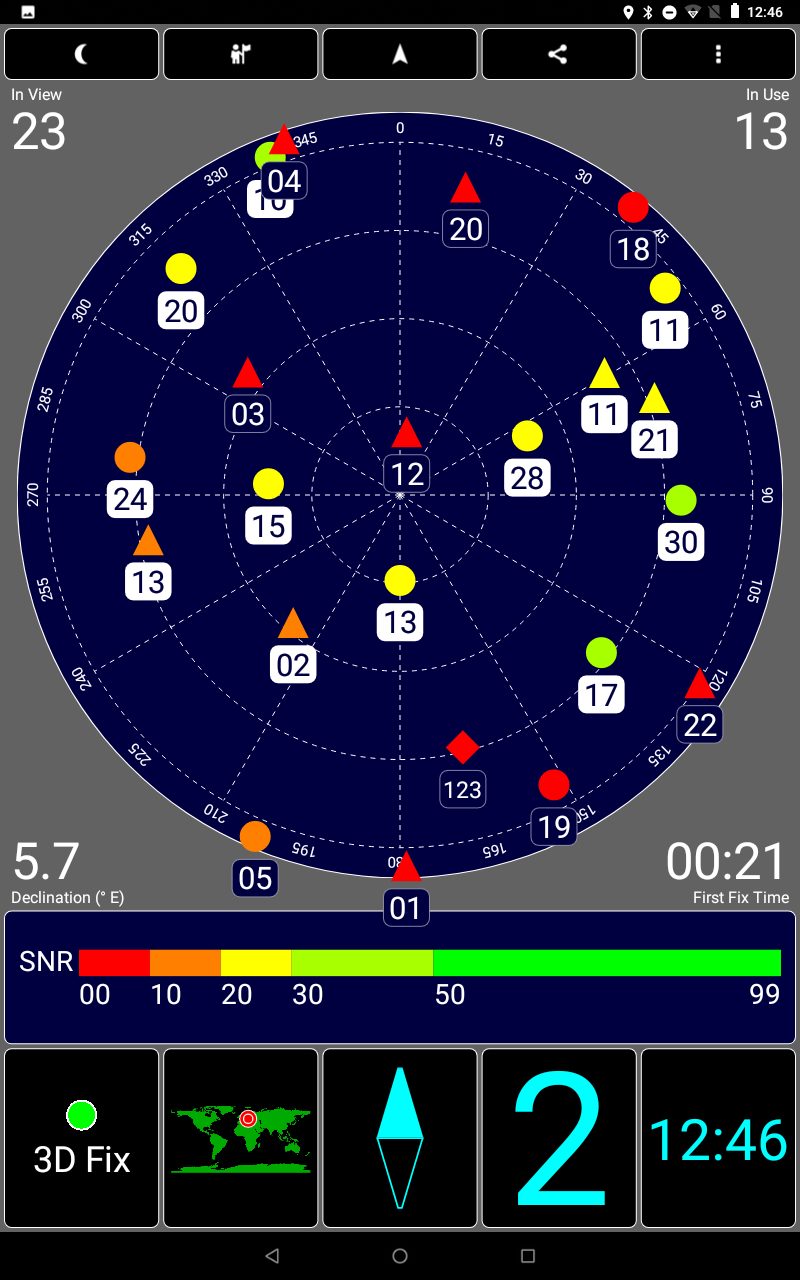The width and height of the screenshot is (800, 1280).
Task: Tap the person-with-flag icon
Action: tap(240, 54)
